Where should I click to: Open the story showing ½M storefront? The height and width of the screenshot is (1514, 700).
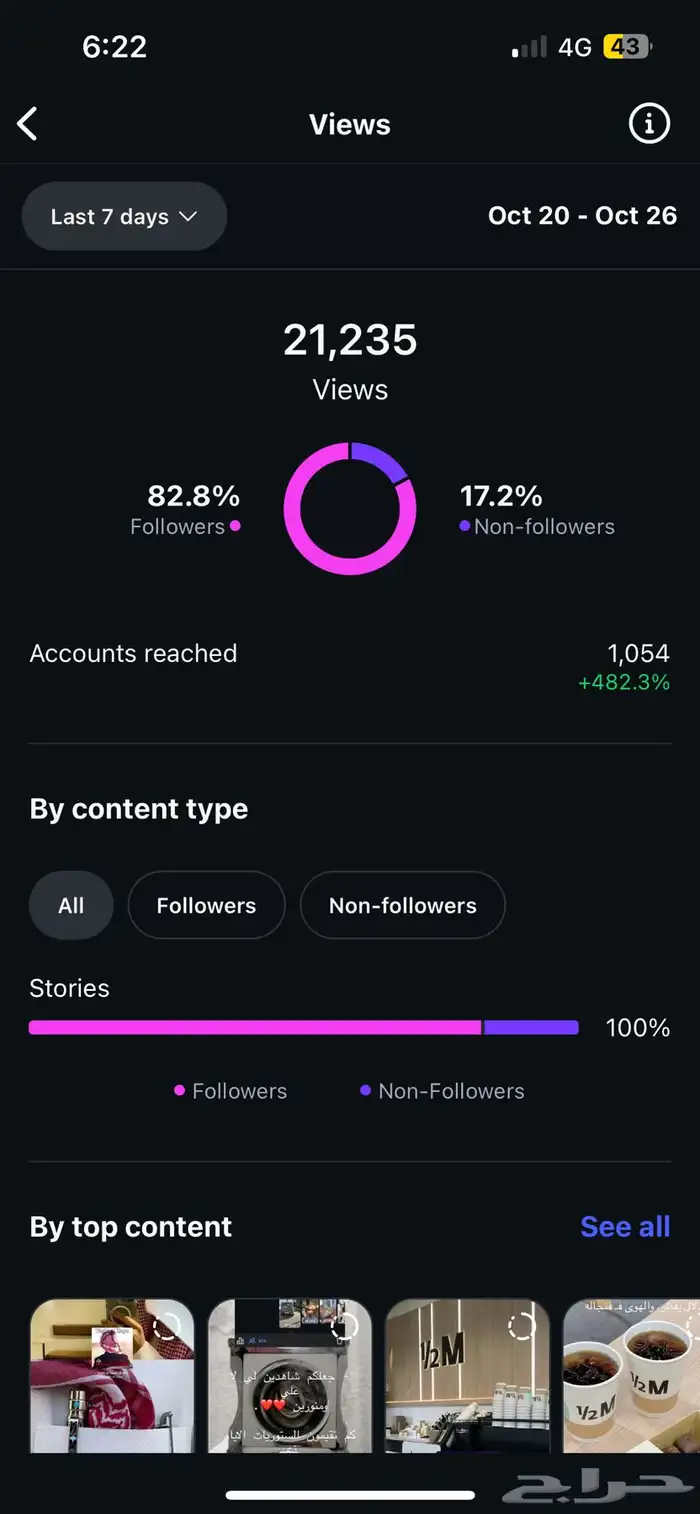click(x=467, y=1375)
